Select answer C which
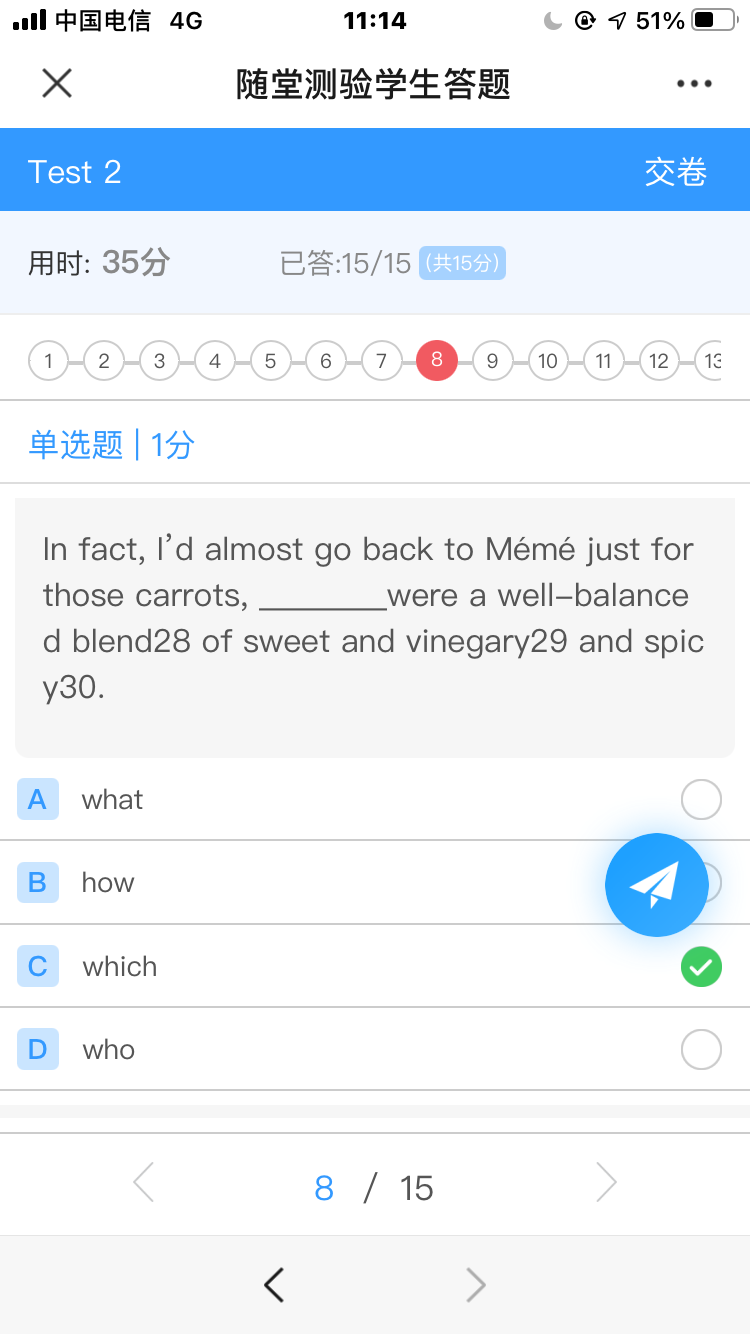Image resolution: width=750 pixels, height=1334 pixels. click(375, 966)
